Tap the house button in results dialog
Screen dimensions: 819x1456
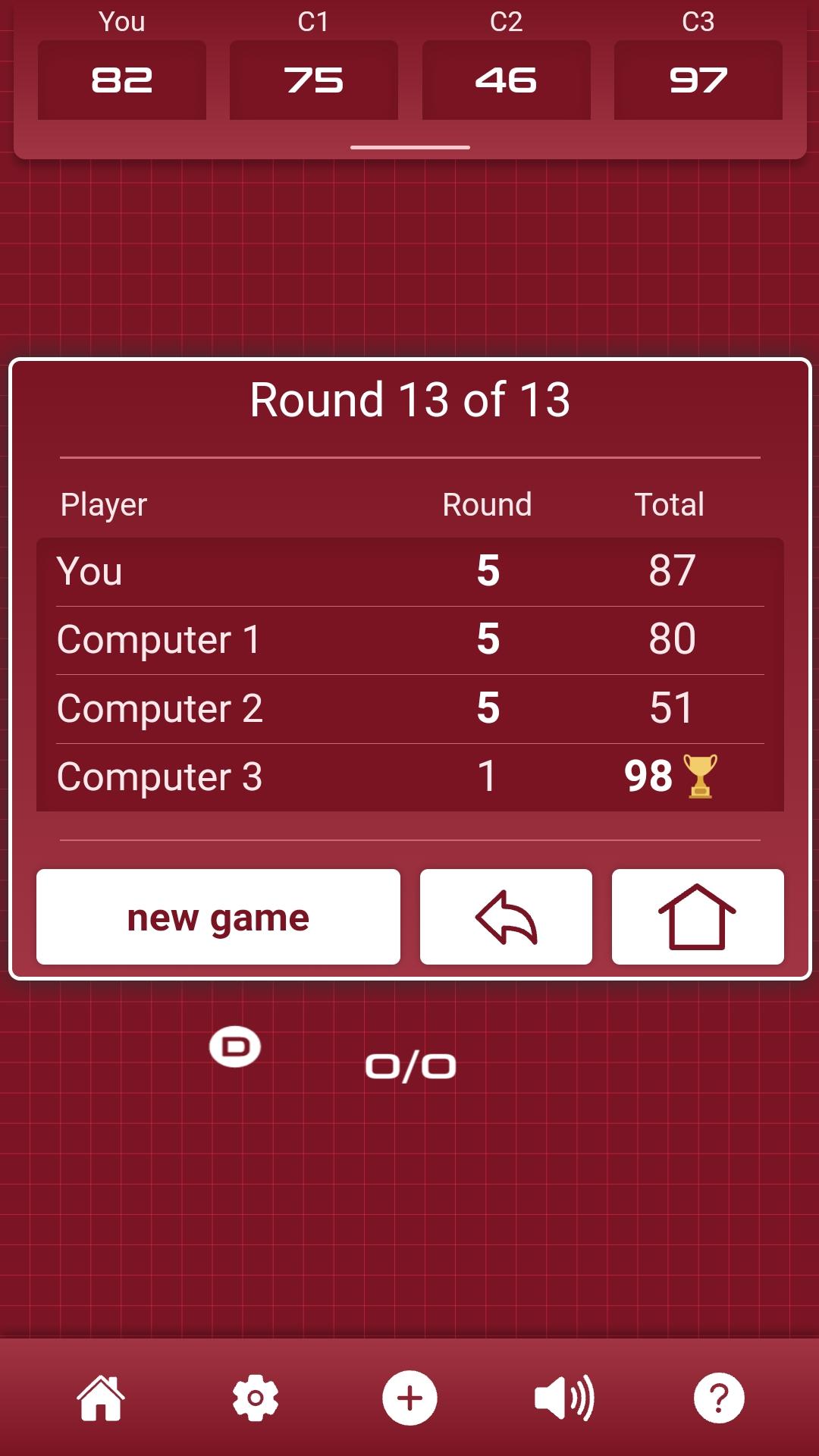[698, 917]
